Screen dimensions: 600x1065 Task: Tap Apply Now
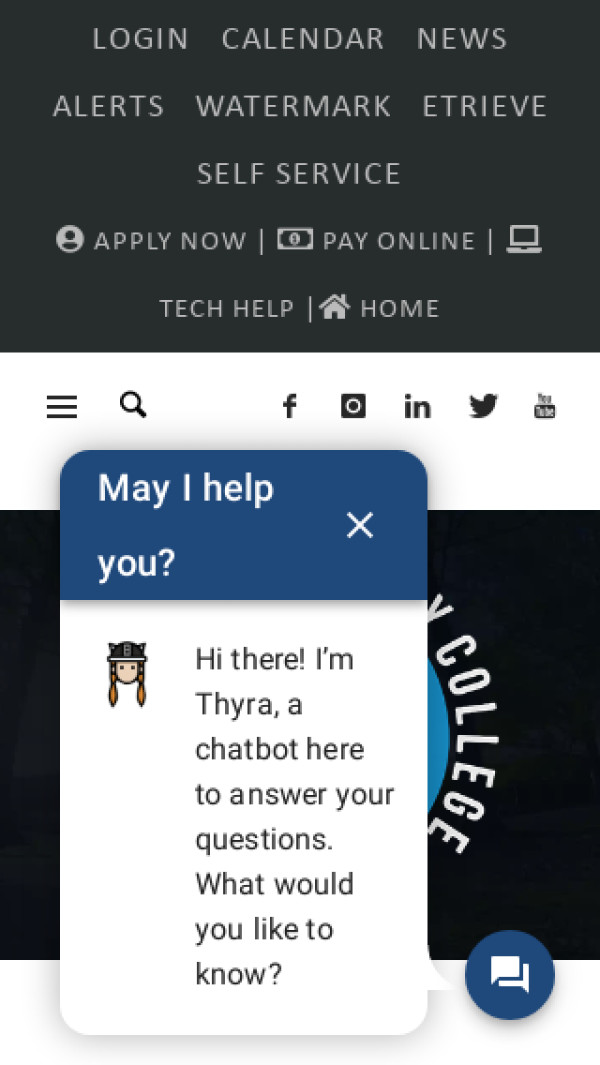point(151,241)
